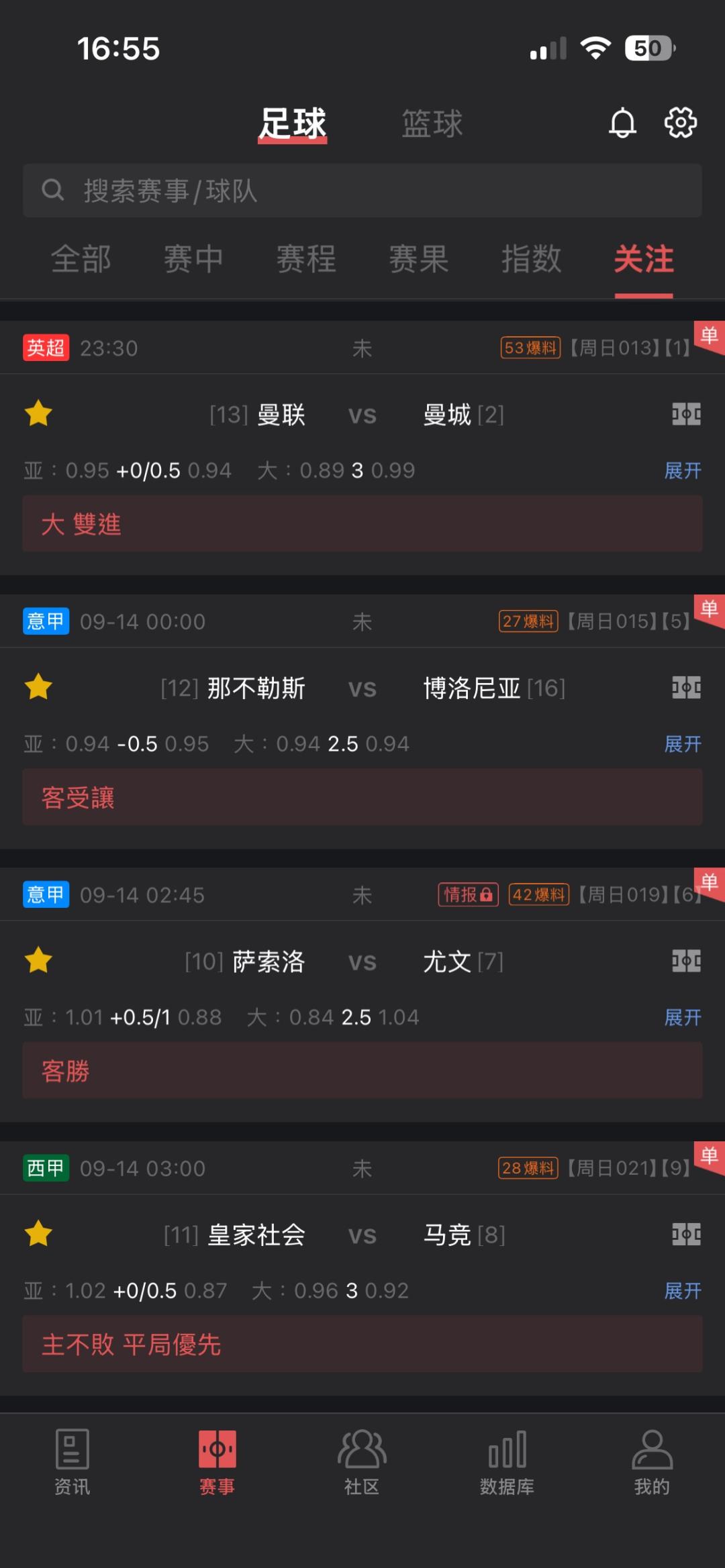Viewport: 725px width, 1568px height.
Task: Go to 资讯 in bottom navigation
Action: (72, 1462)
